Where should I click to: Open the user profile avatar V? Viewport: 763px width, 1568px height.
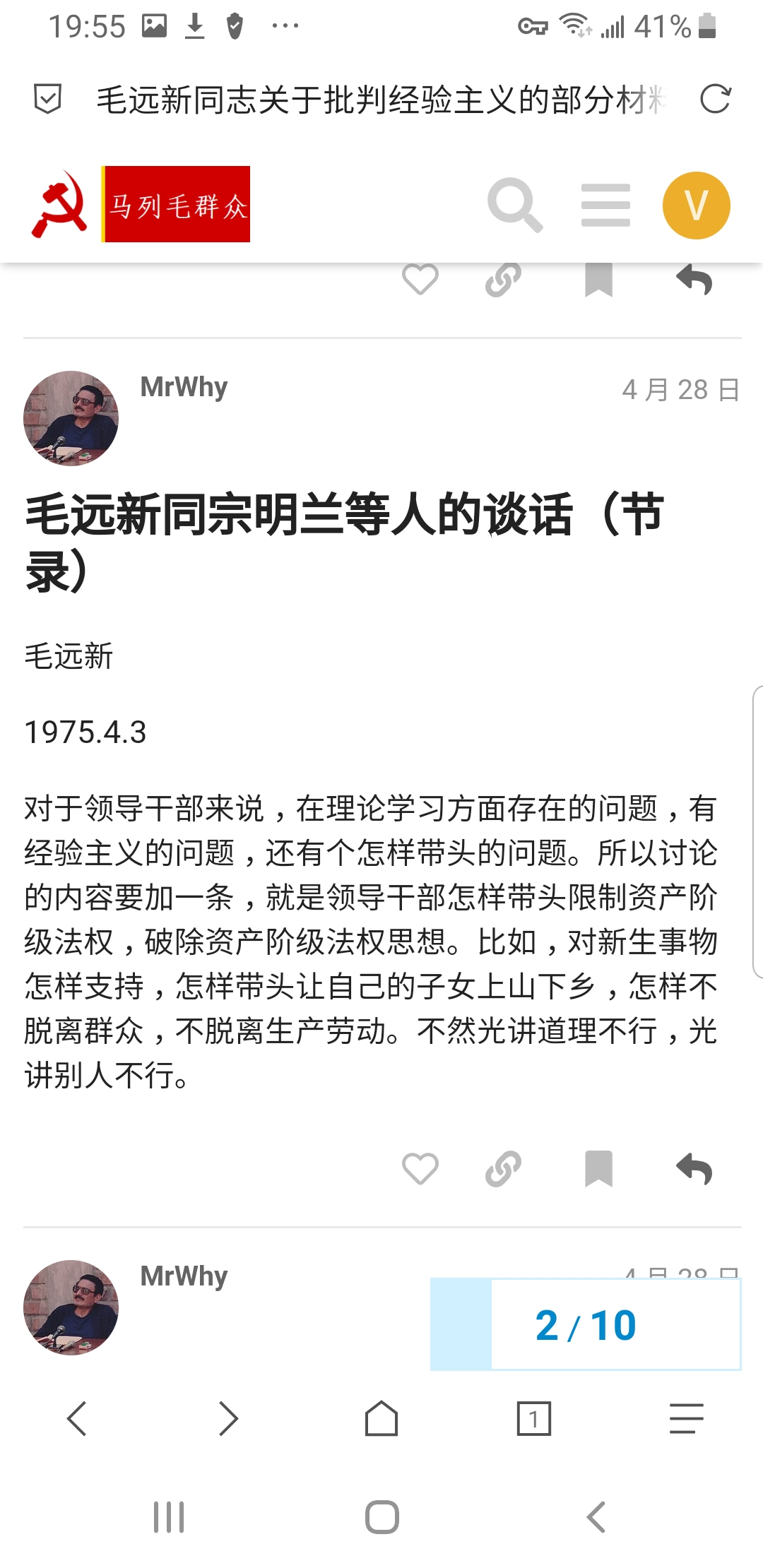[696, 205]
